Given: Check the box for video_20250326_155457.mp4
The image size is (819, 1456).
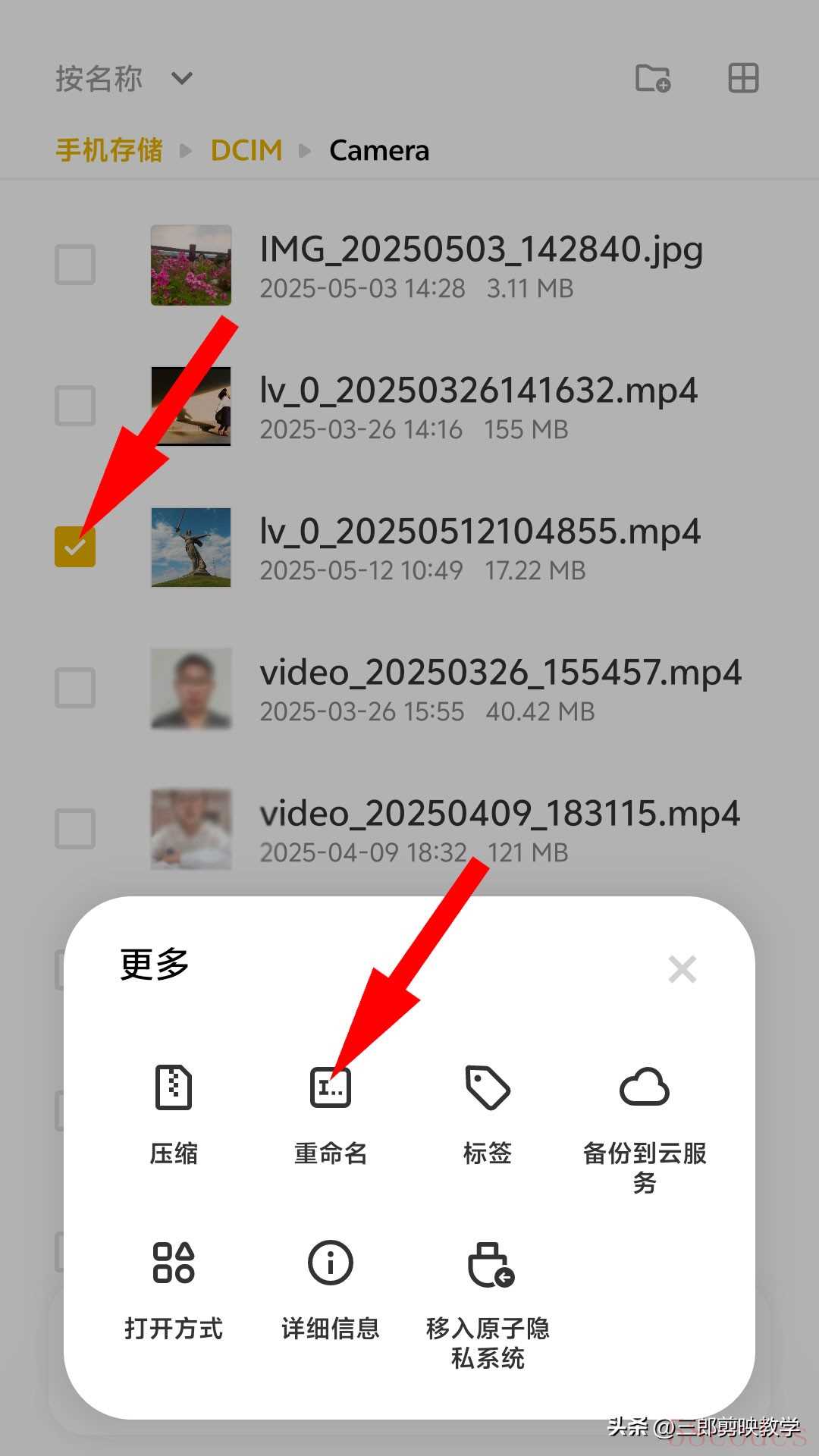Looking at the screenshot, I should pyautogui.click(x=75, y=688).
